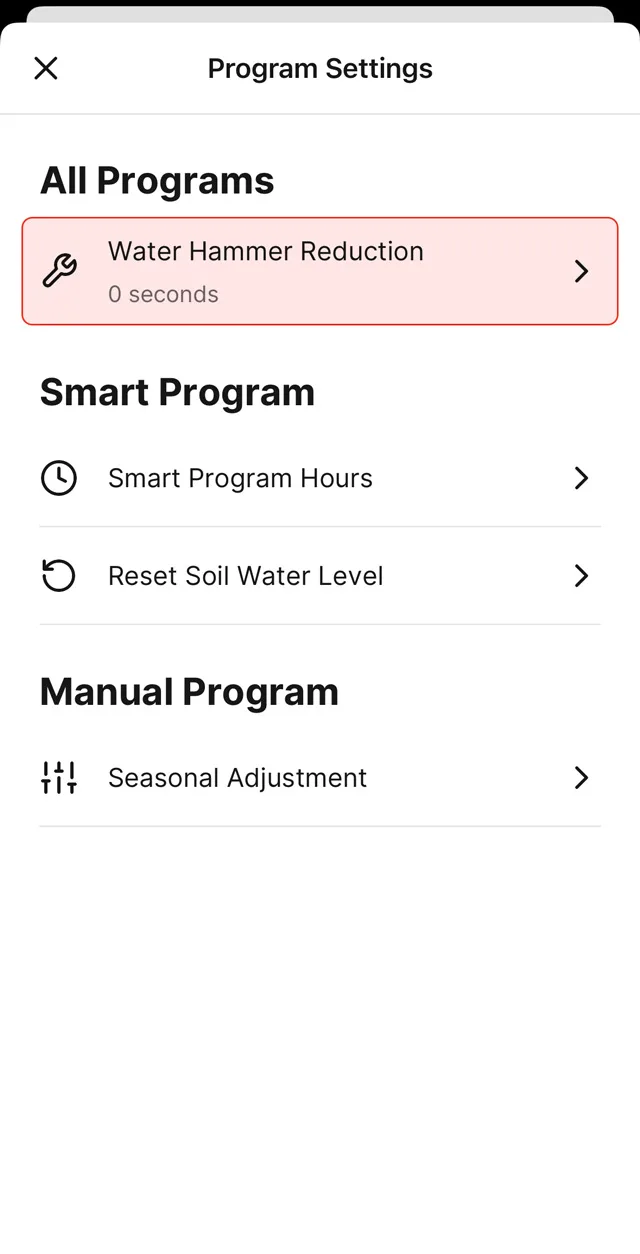Close the Program Settings screen
640x1254 pixels.
(46, 68)
